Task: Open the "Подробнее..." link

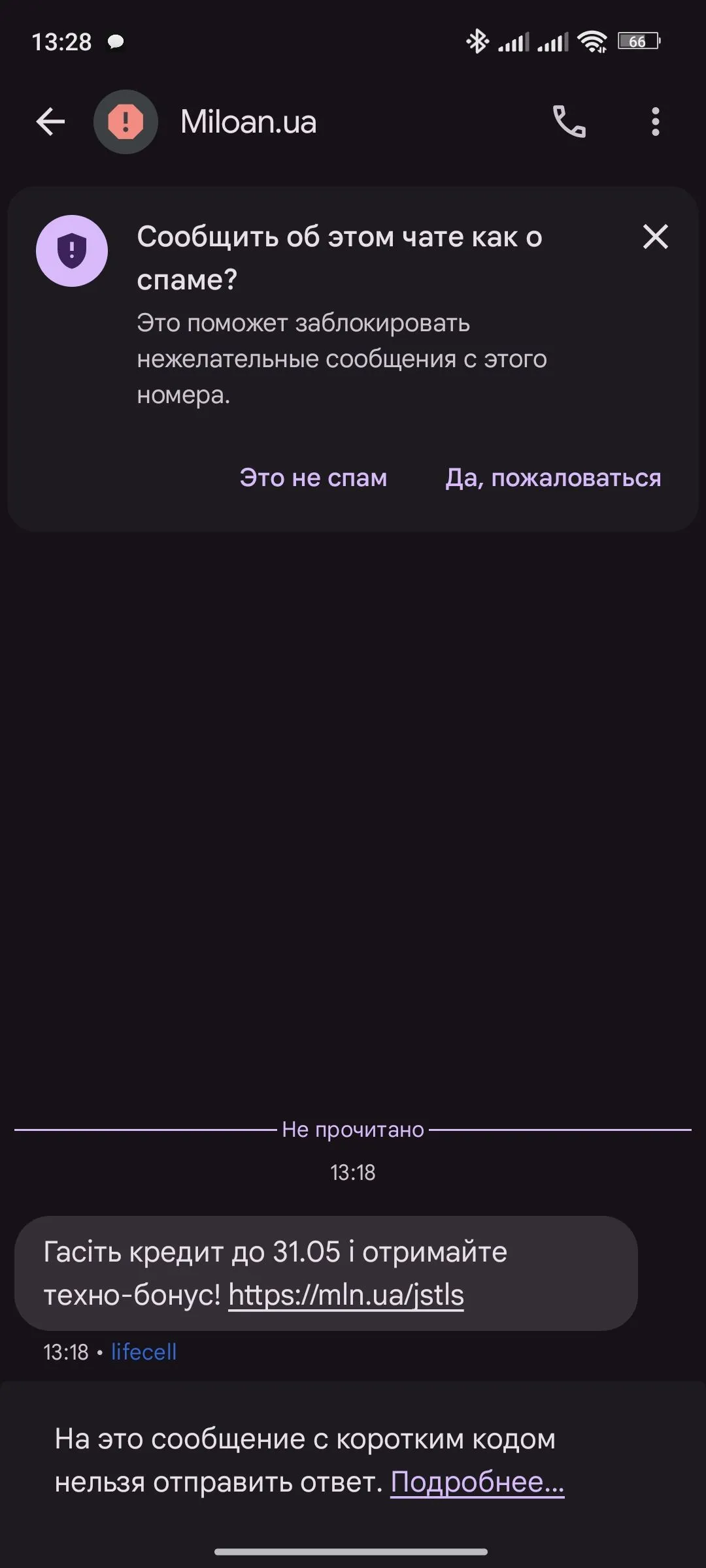Action: tap(477, 1481)
